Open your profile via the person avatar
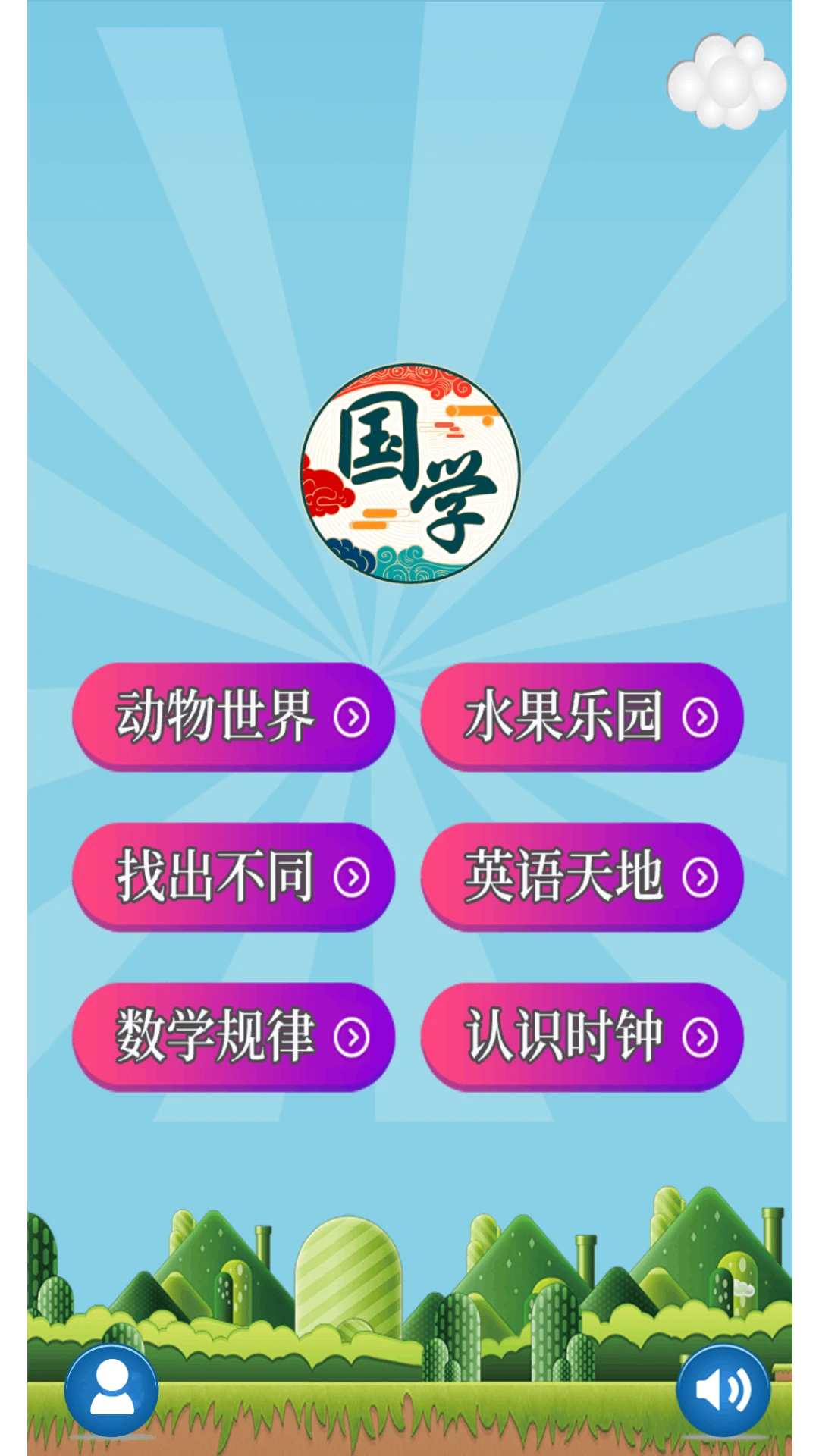 pyautogui.click(x=110, y=1385)
